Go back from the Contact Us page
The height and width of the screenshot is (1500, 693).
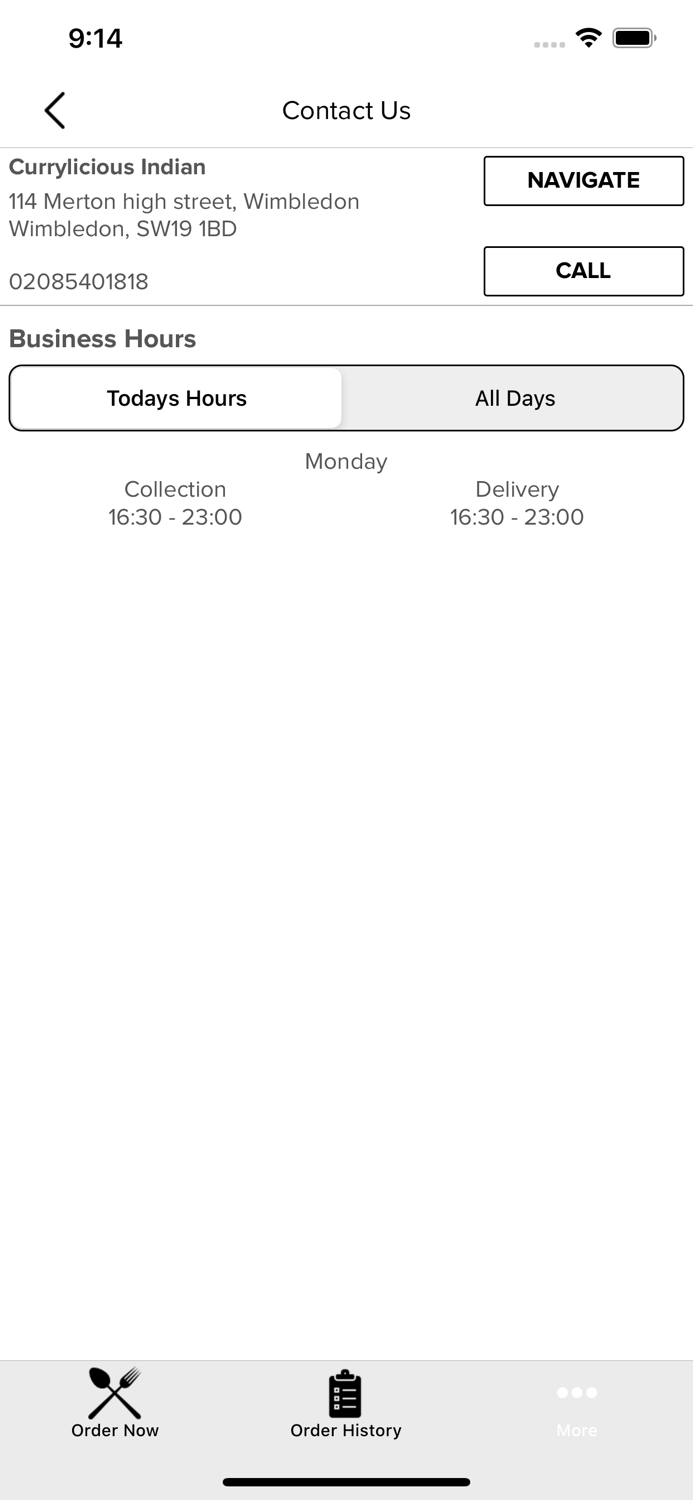[x=55, y=110]
